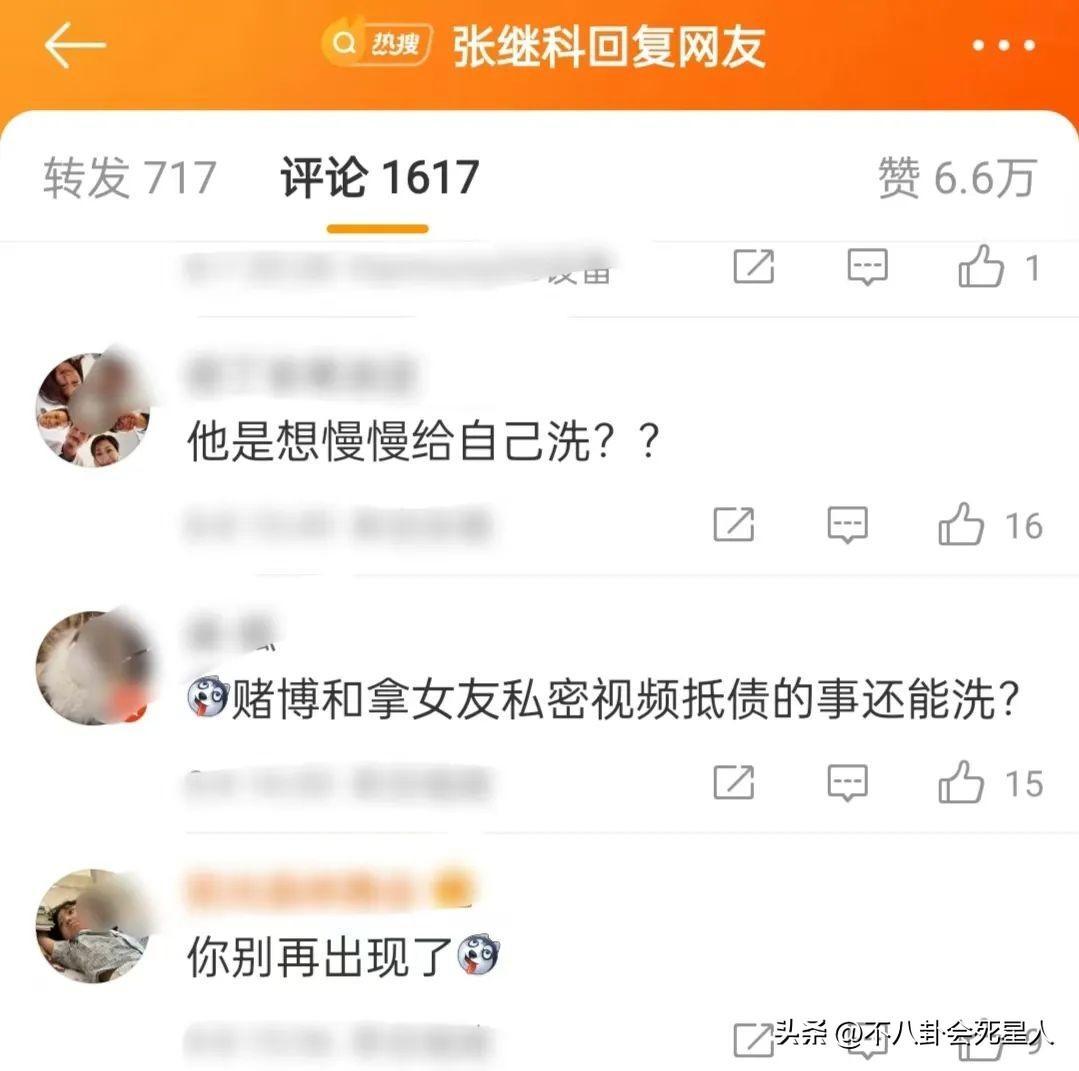Repost the comment about 赌博和拿女友私密视频抵债

click(733, 783)
